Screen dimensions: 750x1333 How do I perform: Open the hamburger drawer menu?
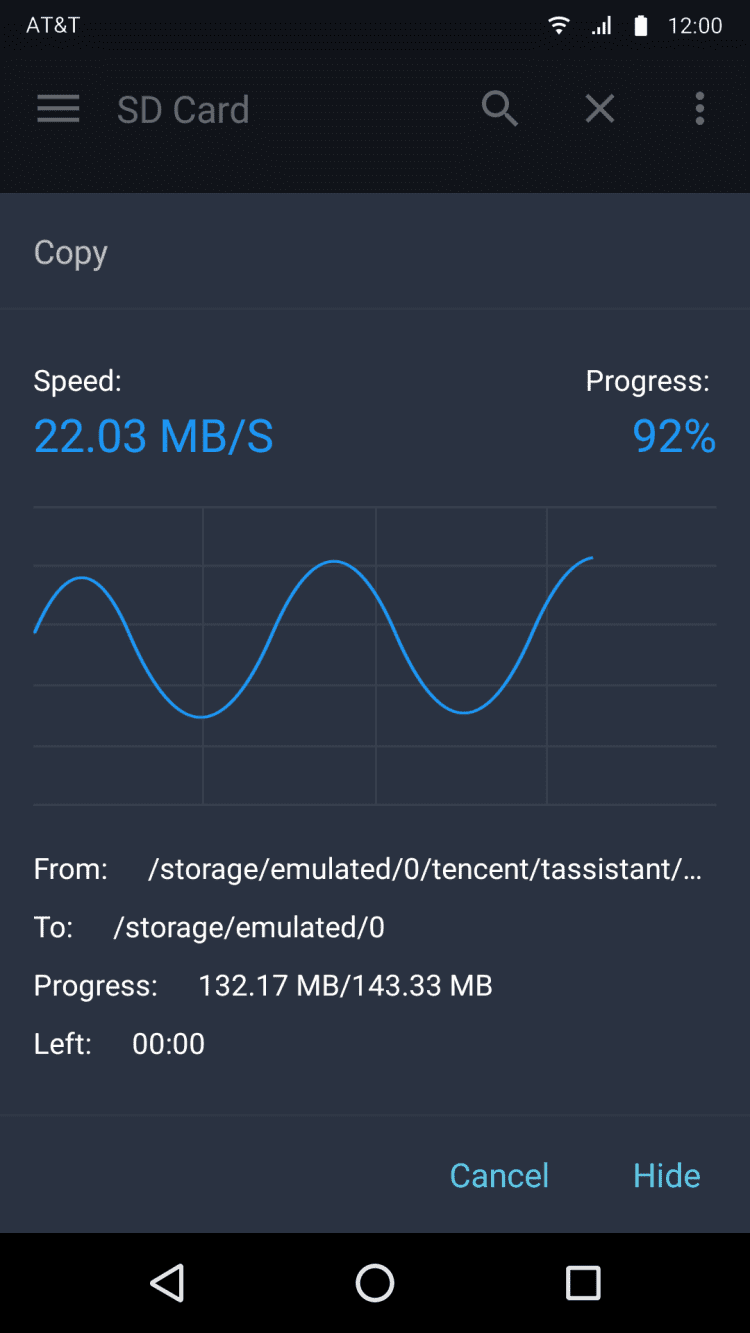click(x=58, y=109)
